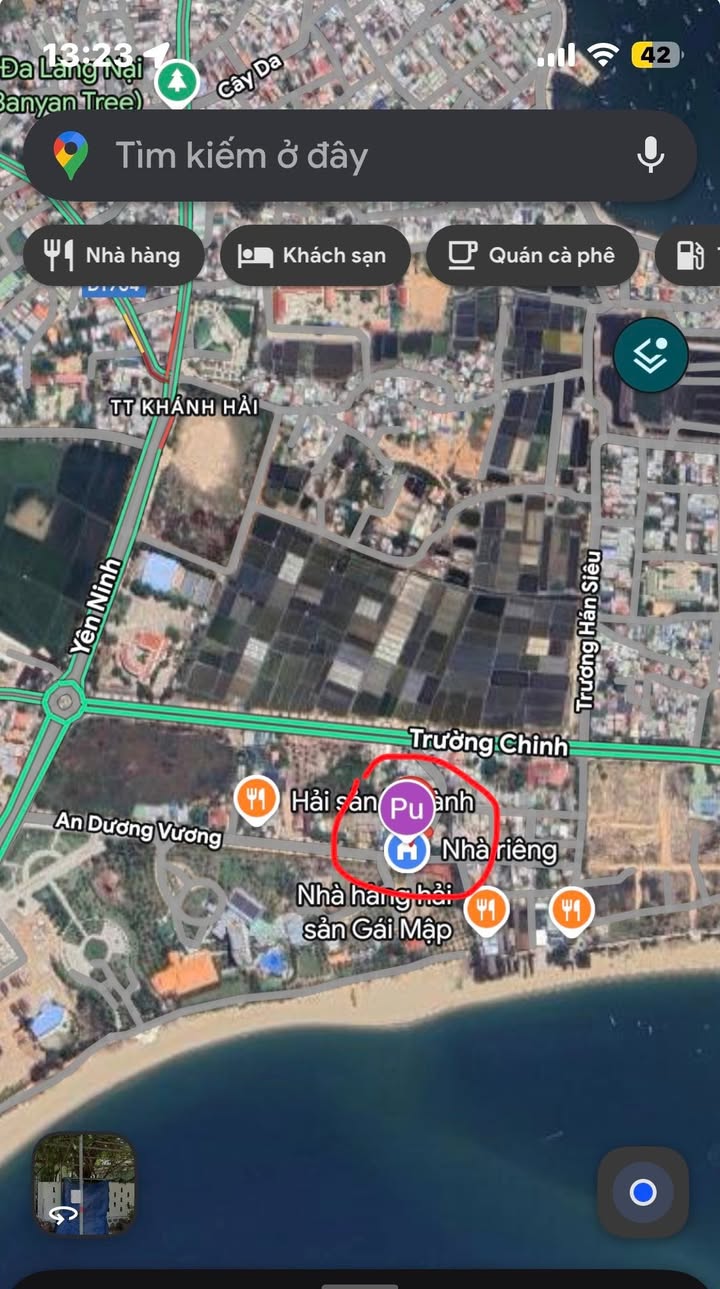Open the purple Pu profile marker
Viewport: 720px width, 1289px height.
click(x=406, y=808)
